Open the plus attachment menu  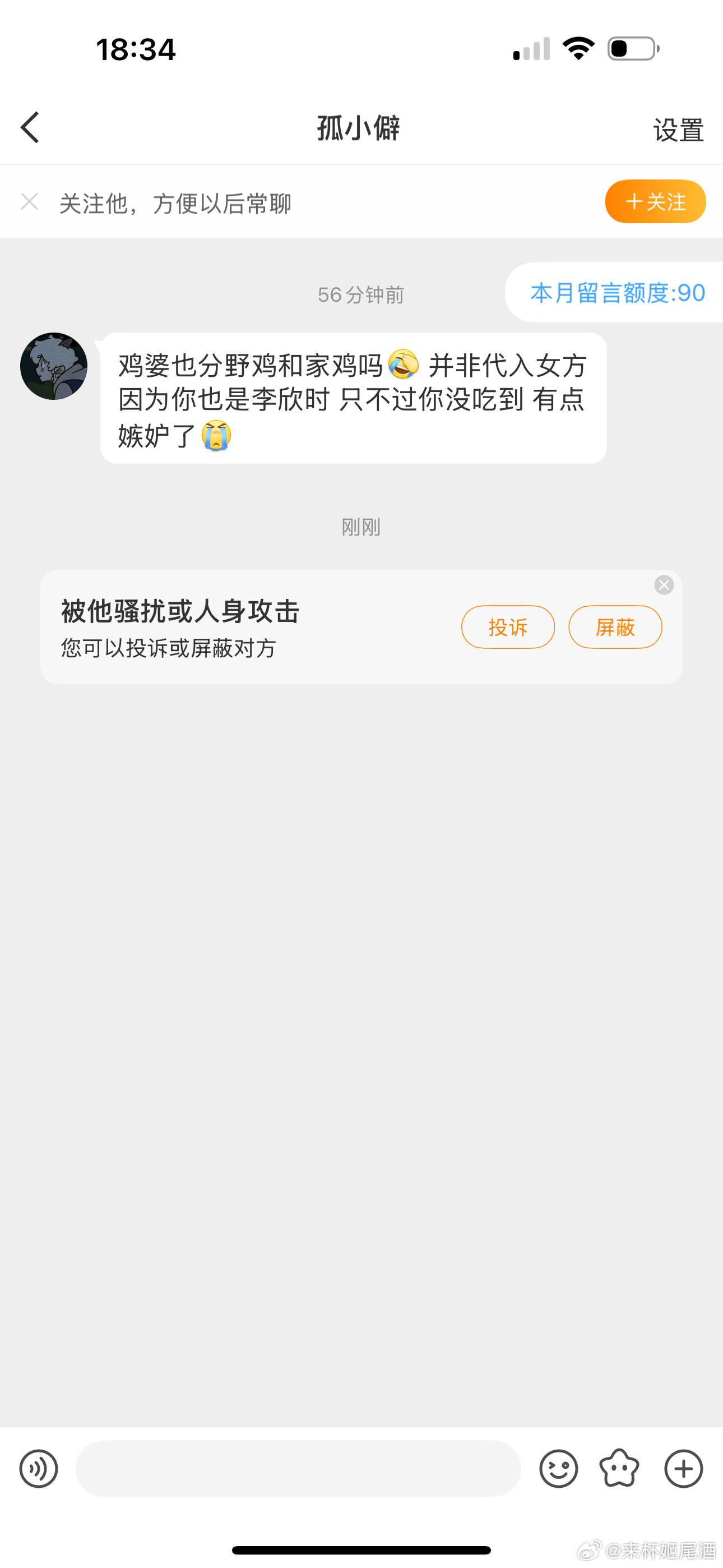point(683,1469)
